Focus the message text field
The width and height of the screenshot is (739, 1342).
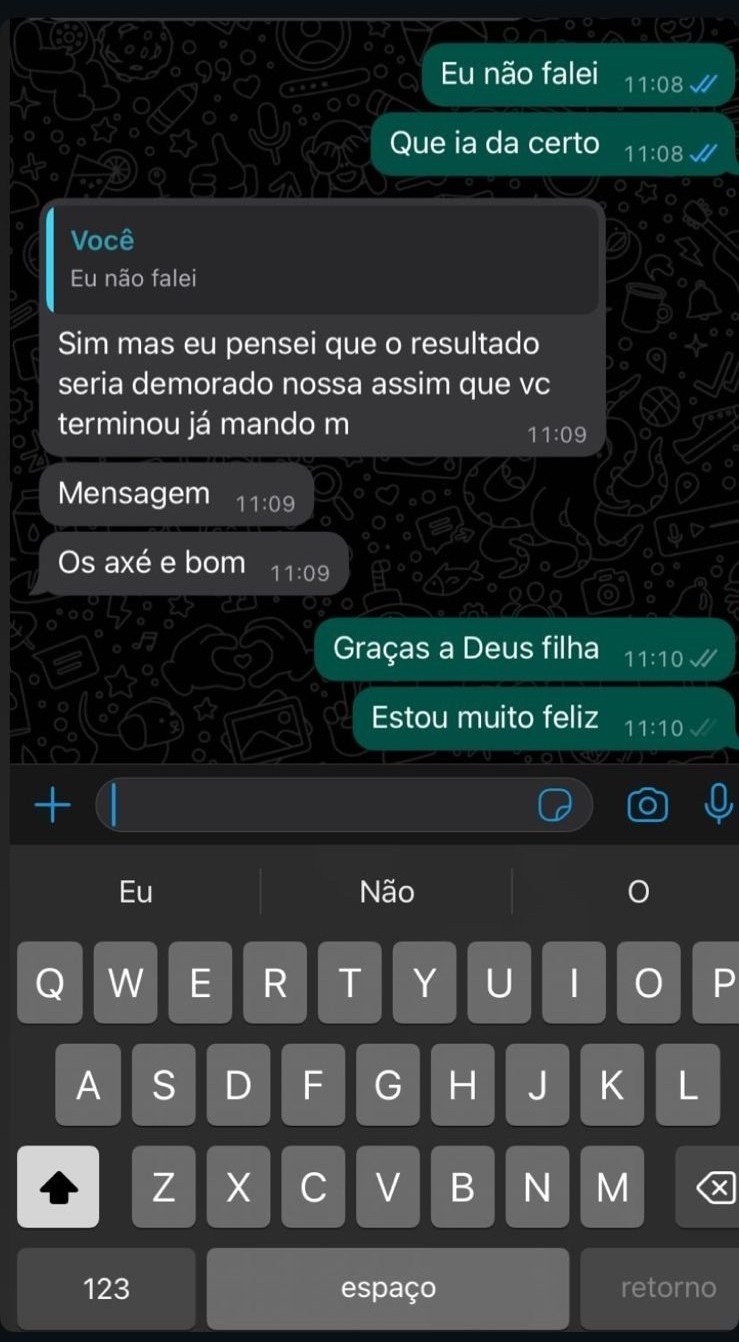(x=320, y=805)
